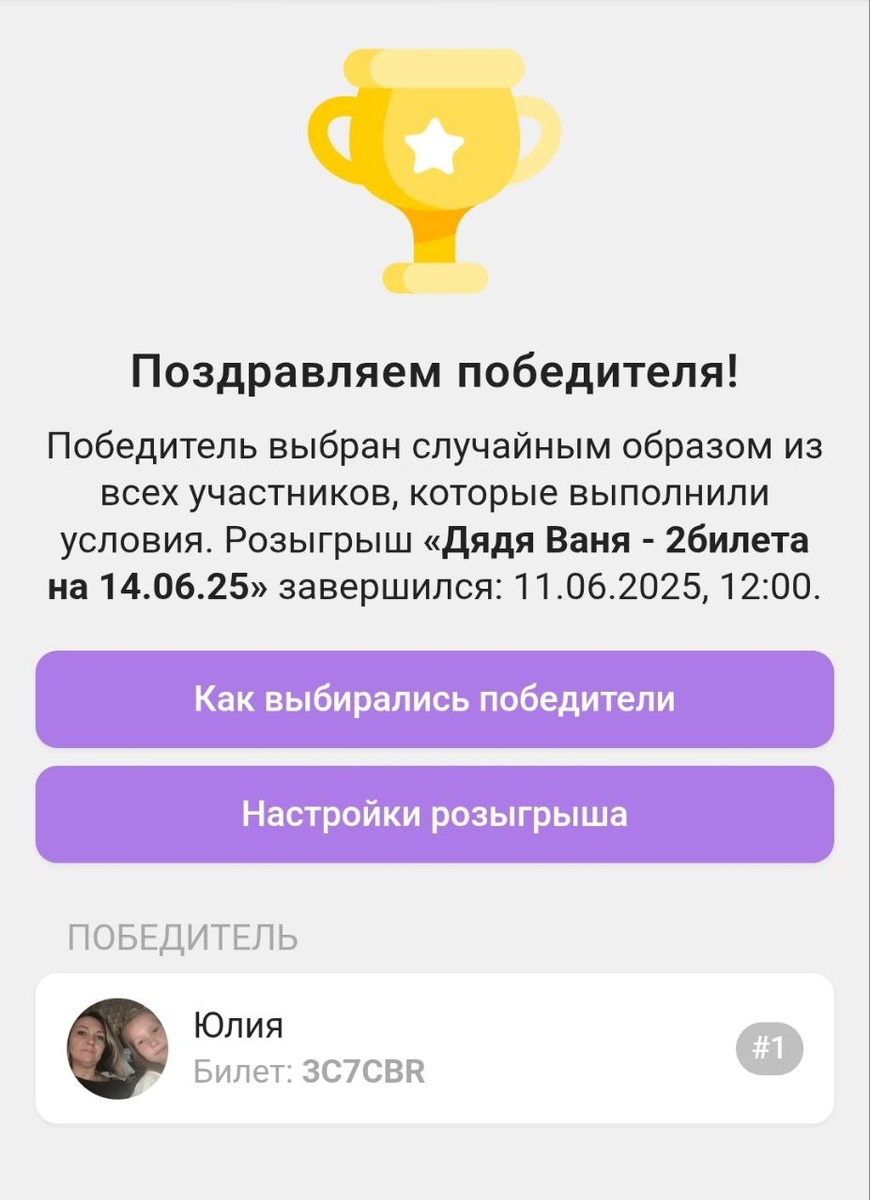This screenshot has height=1200, width=870.
Task: Tap the «Как выбирались победители» button
Action: coord(434,699)
